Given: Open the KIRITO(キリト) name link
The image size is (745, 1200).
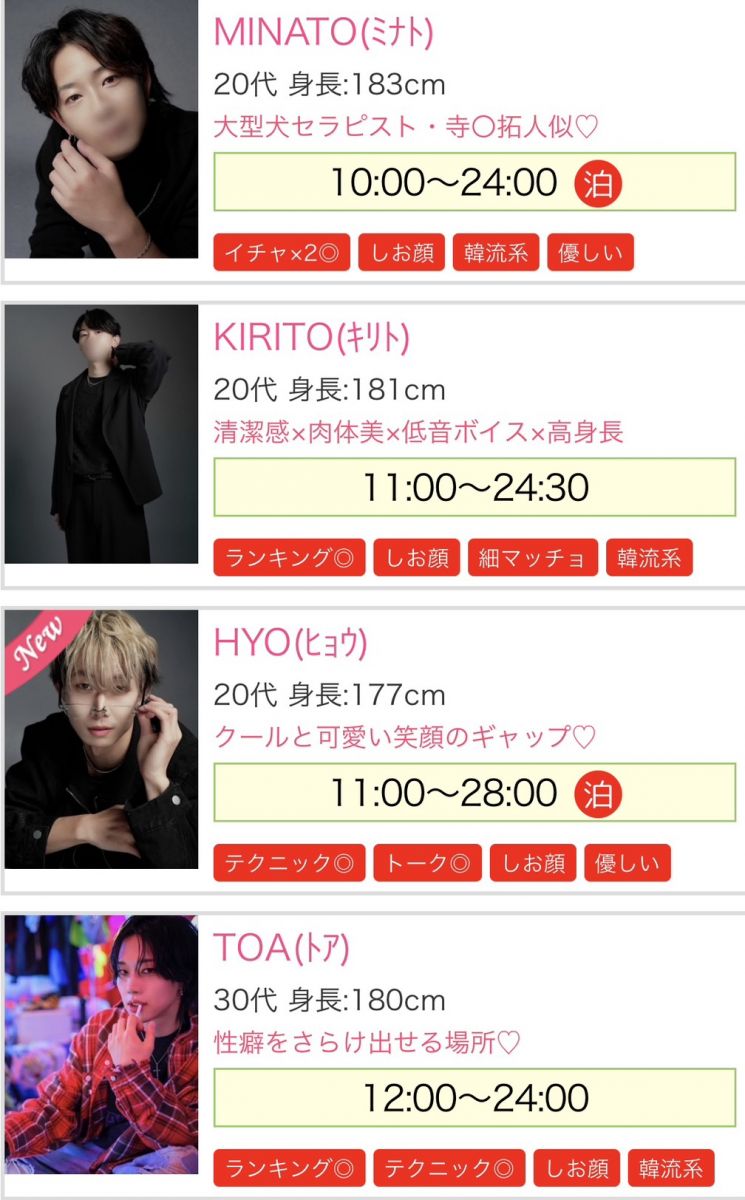Looking at the screenshot, I should (311, 338).
